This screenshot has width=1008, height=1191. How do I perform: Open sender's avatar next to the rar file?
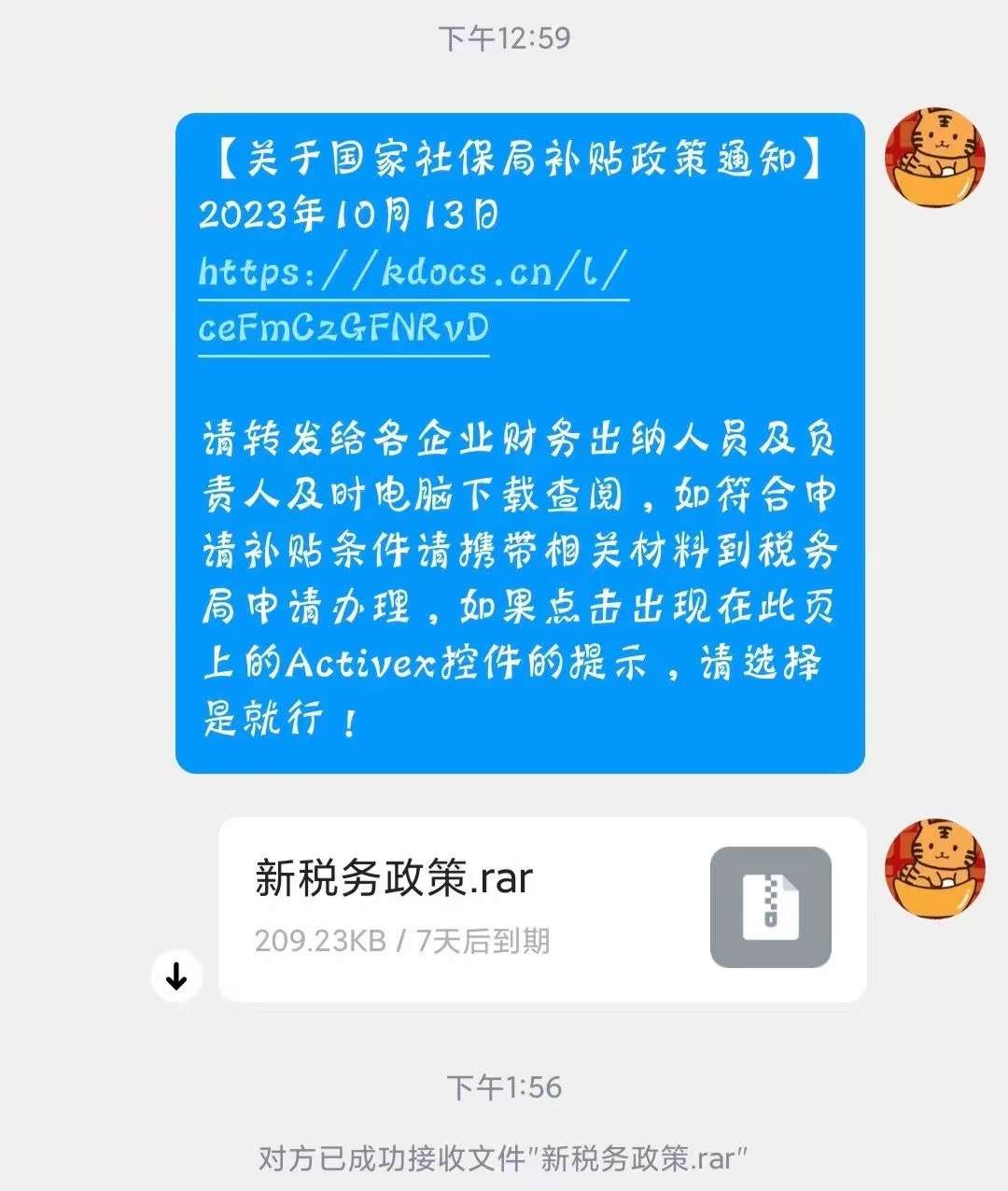(934, 869)
